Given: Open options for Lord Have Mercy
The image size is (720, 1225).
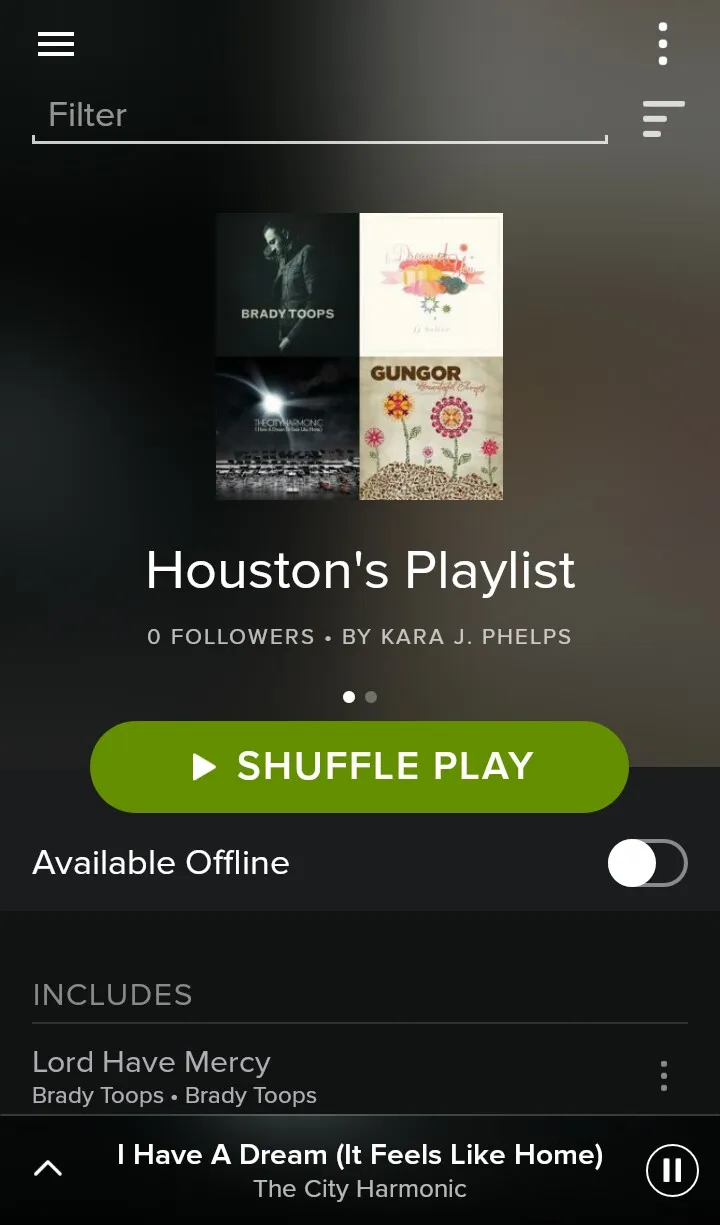Looking at the screenshot, I should coord(663,1076).
